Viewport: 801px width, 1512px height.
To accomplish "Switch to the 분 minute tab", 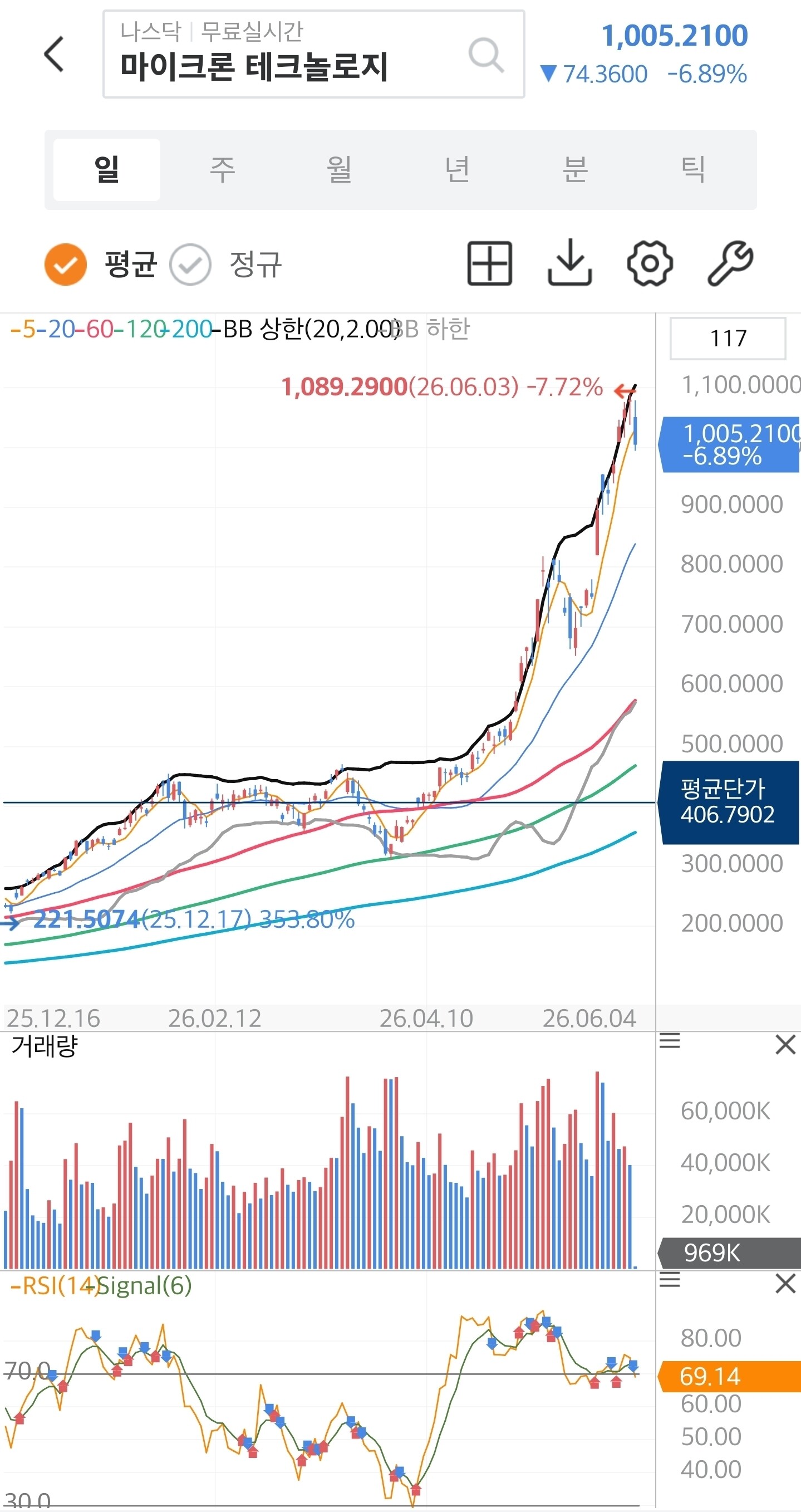I will 576,170.
